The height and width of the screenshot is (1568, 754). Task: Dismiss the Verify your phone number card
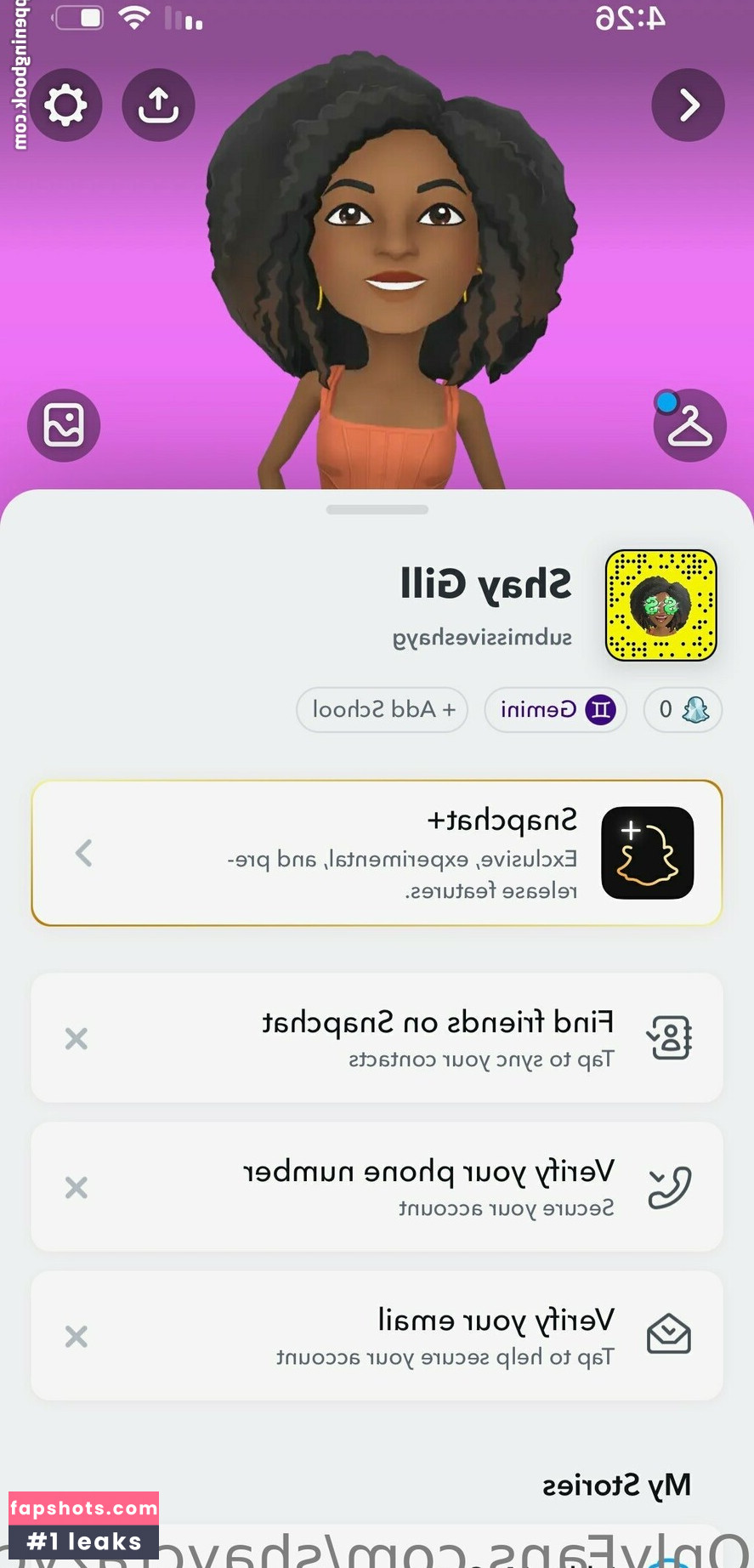point(77,1187)
